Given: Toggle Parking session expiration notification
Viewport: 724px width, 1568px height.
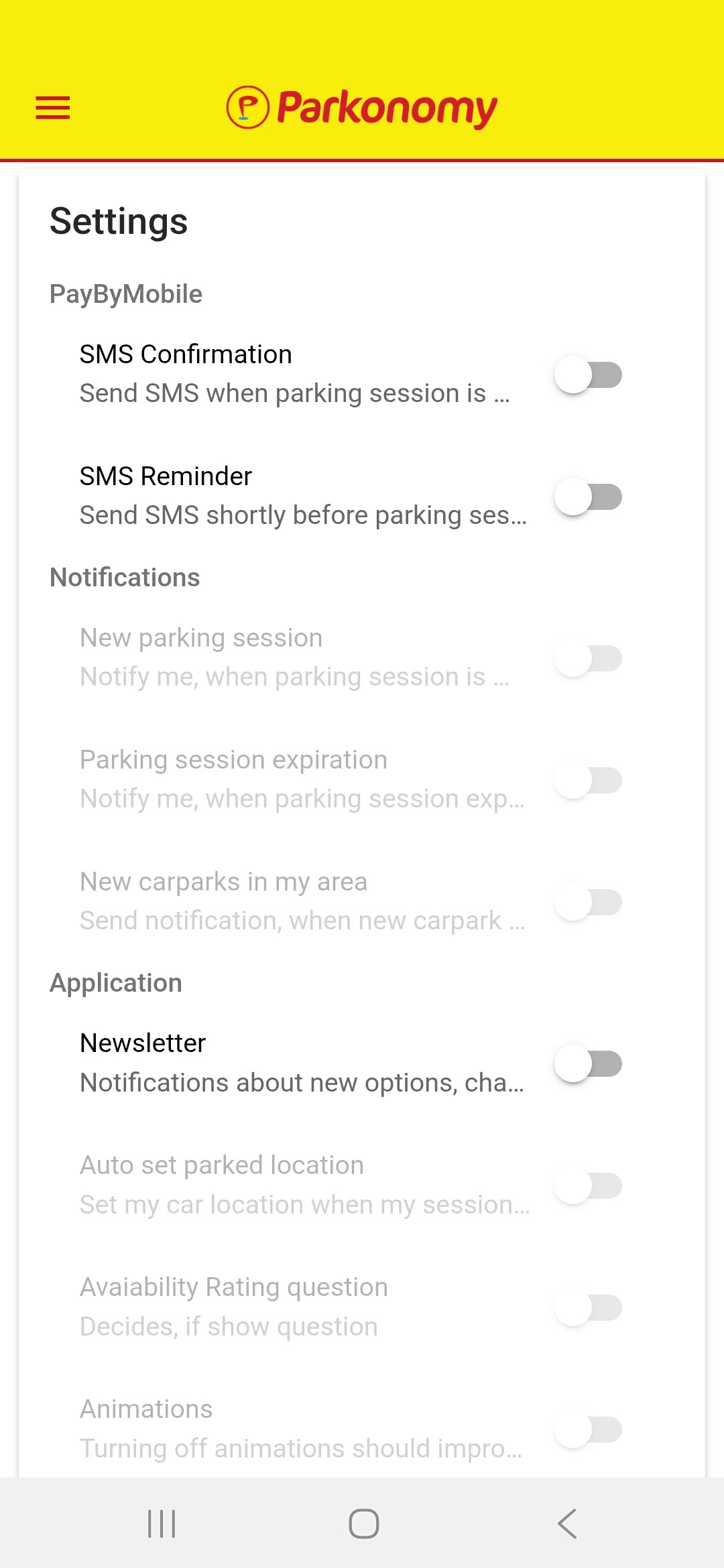Looking at the screenshot, I should [x=588, y=781].
